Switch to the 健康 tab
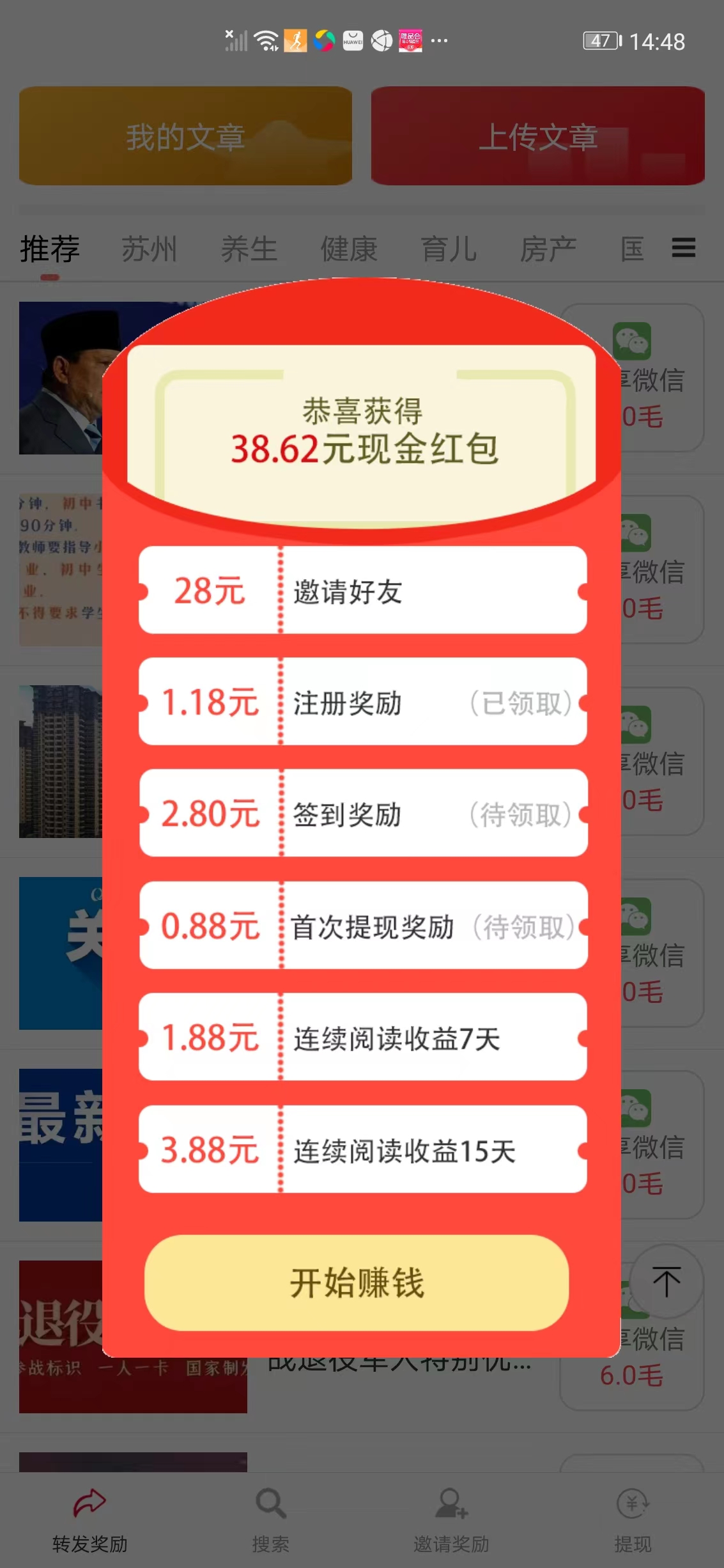Viewport: 724px width, 1568px height. point(350,249)
